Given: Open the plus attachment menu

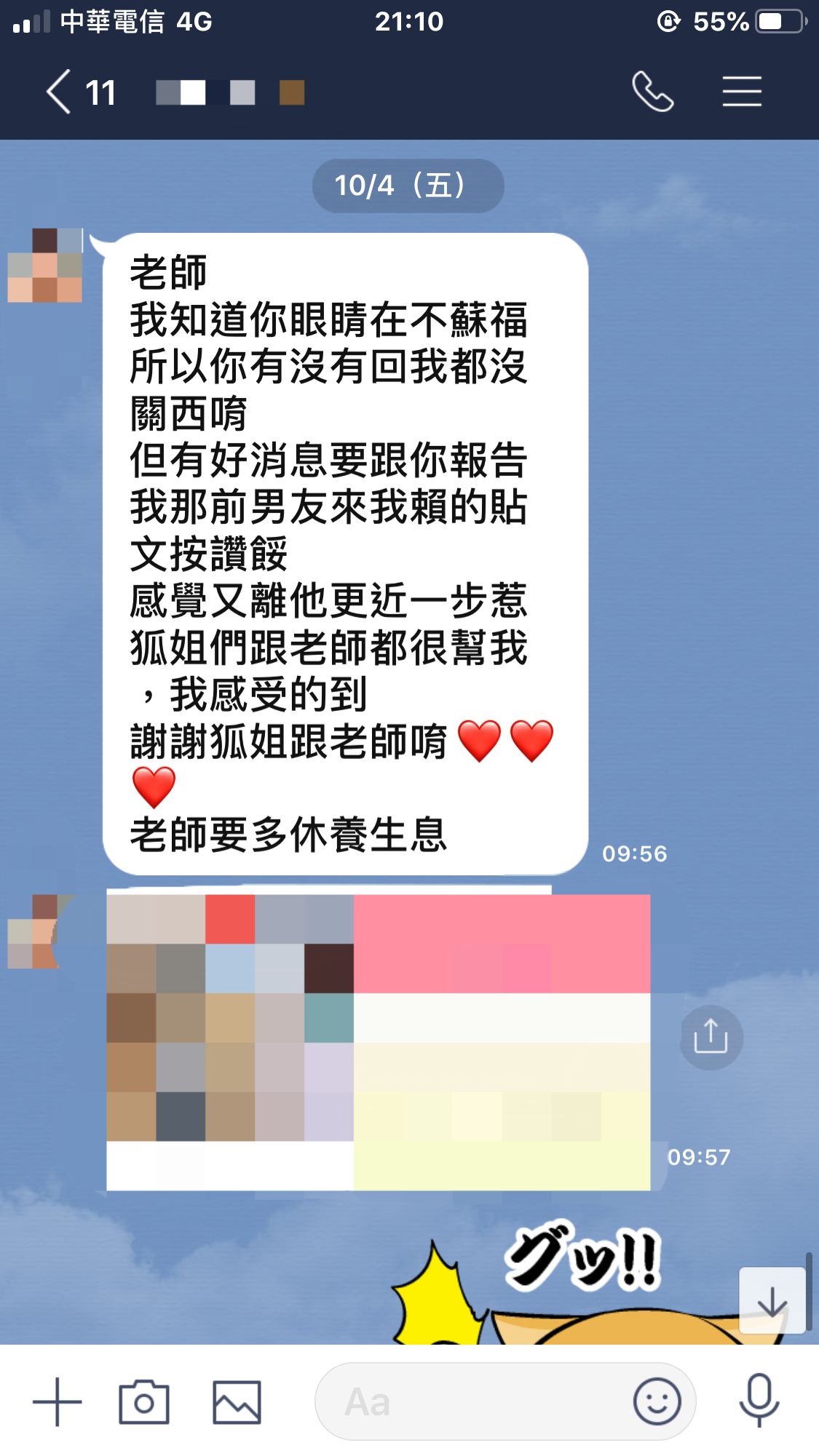Looking at the screenshot, I should [58, 1401].
